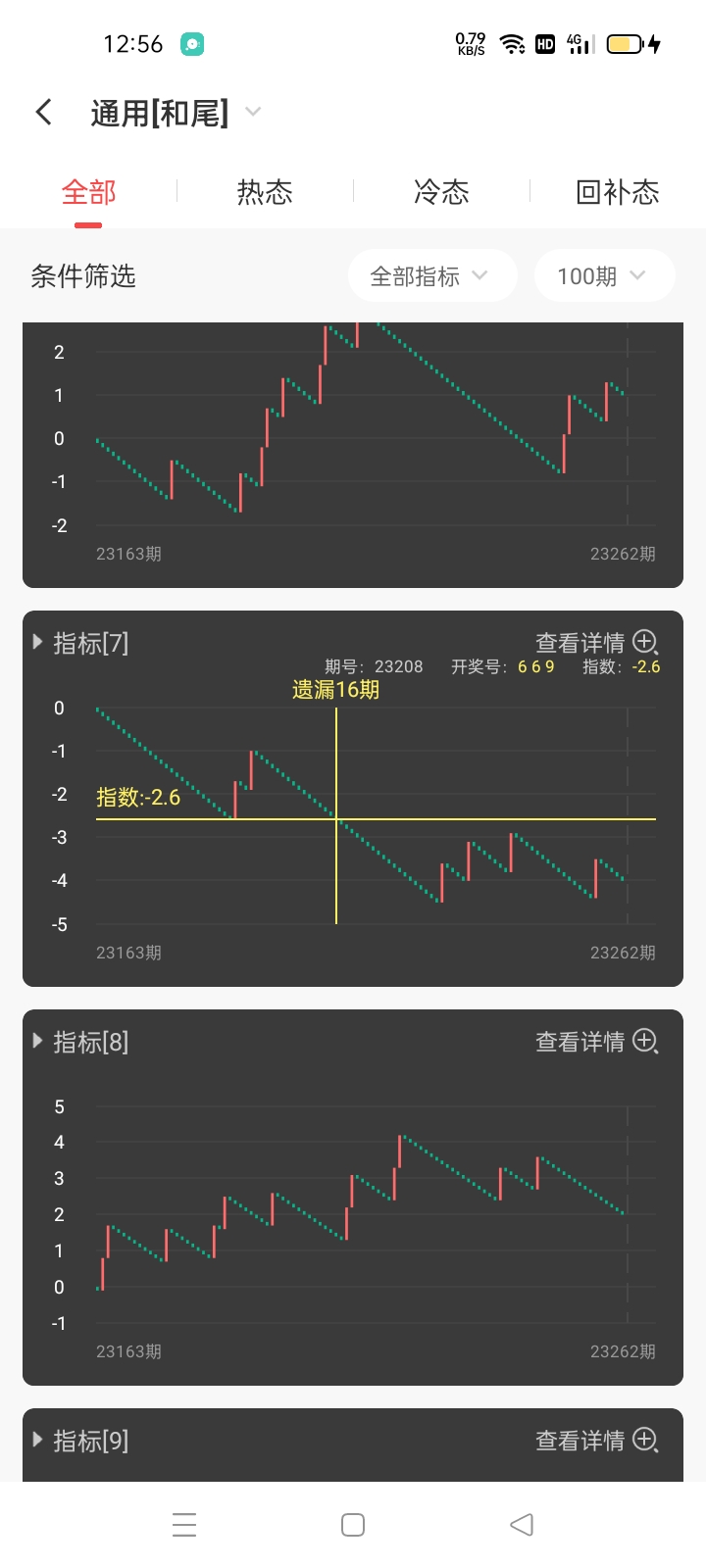Tap the home button in the navigation bar
706x1568 pixels.
352,1524
